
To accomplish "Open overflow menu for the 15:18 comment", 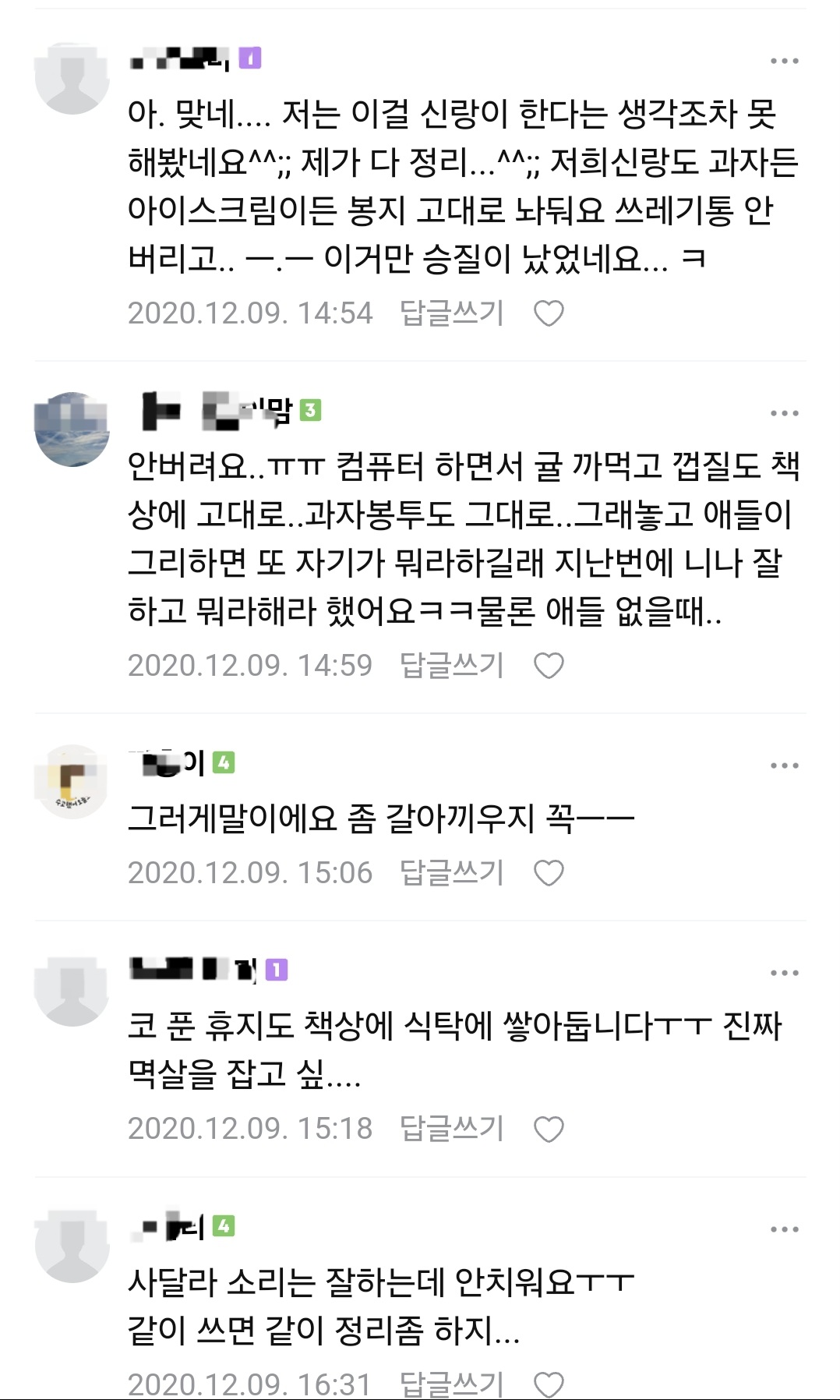I will tap(784, 973).
